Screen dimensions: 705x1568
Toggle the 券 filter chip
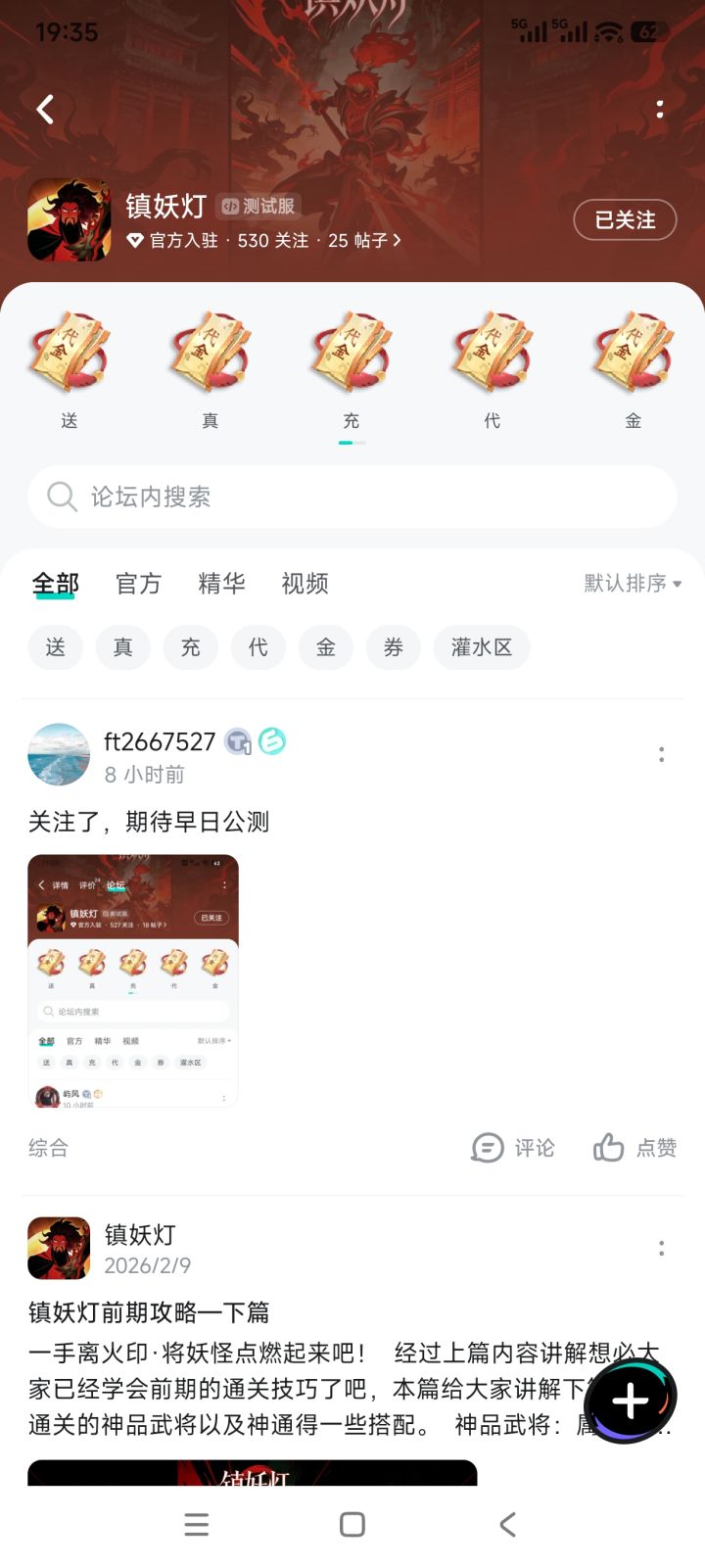(x=394, y=647)
